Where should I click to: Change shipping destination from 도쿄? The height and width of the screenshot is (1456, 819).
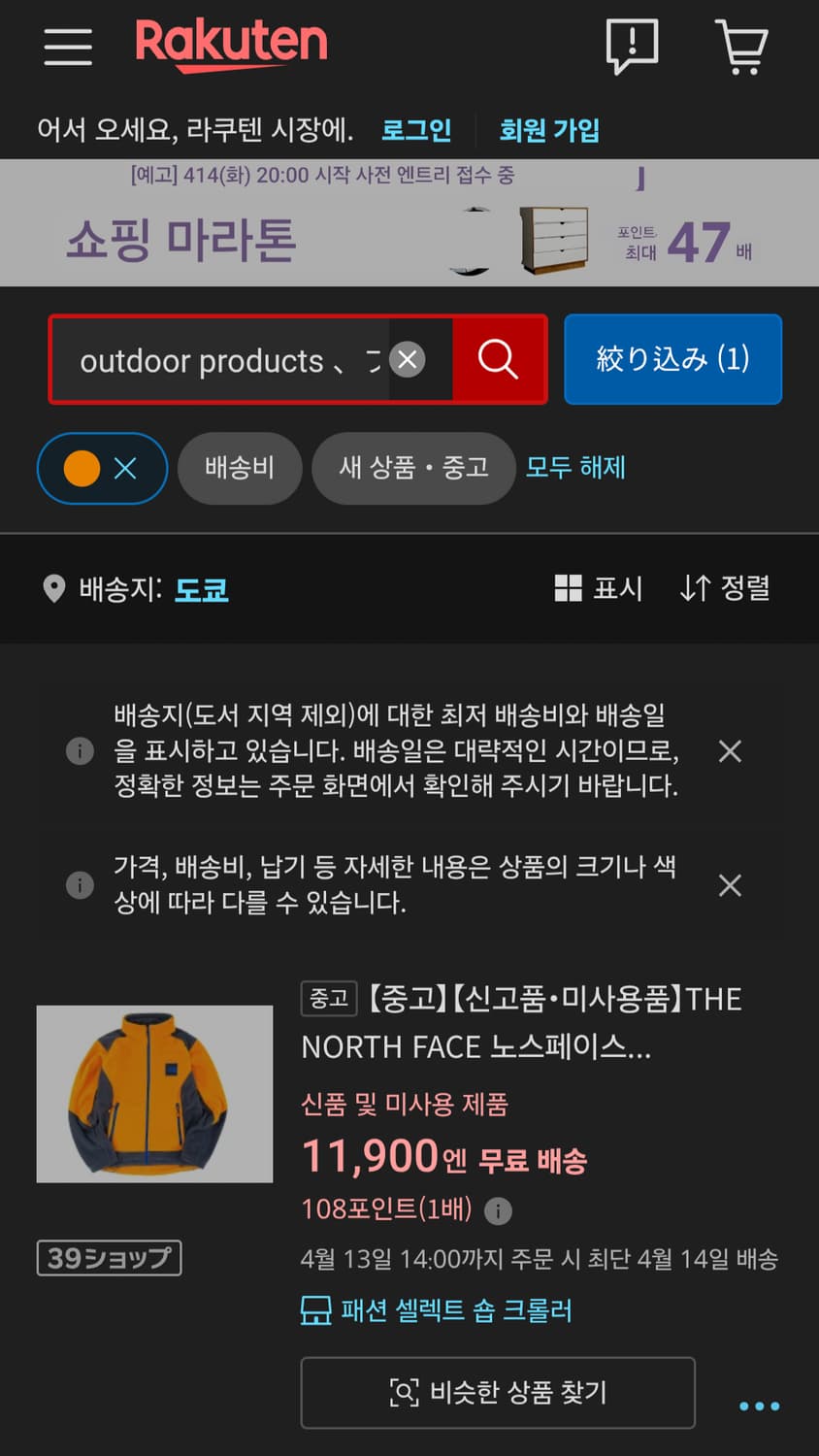pyautogui.click(x=201, y=589)
